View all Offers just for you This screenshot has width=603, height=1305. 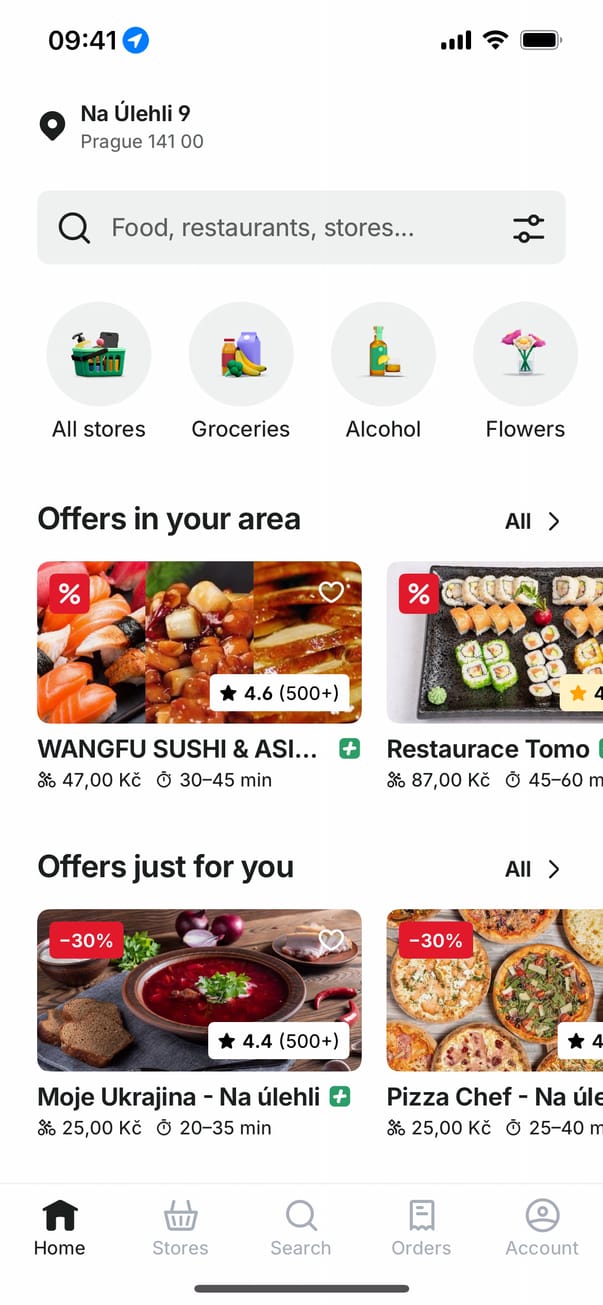[532, 869]
